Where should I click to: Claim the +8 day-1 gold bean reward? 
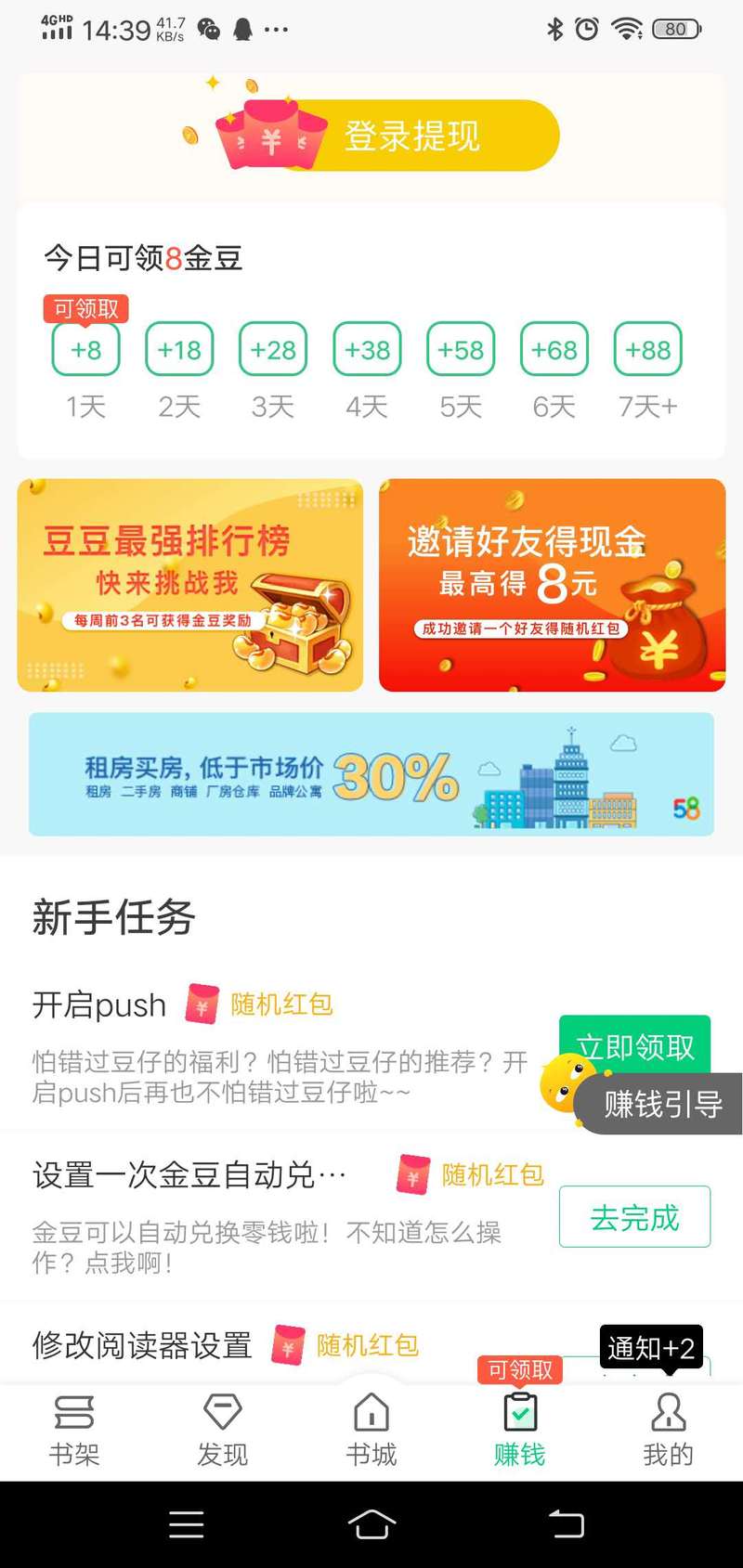(85, 350)
